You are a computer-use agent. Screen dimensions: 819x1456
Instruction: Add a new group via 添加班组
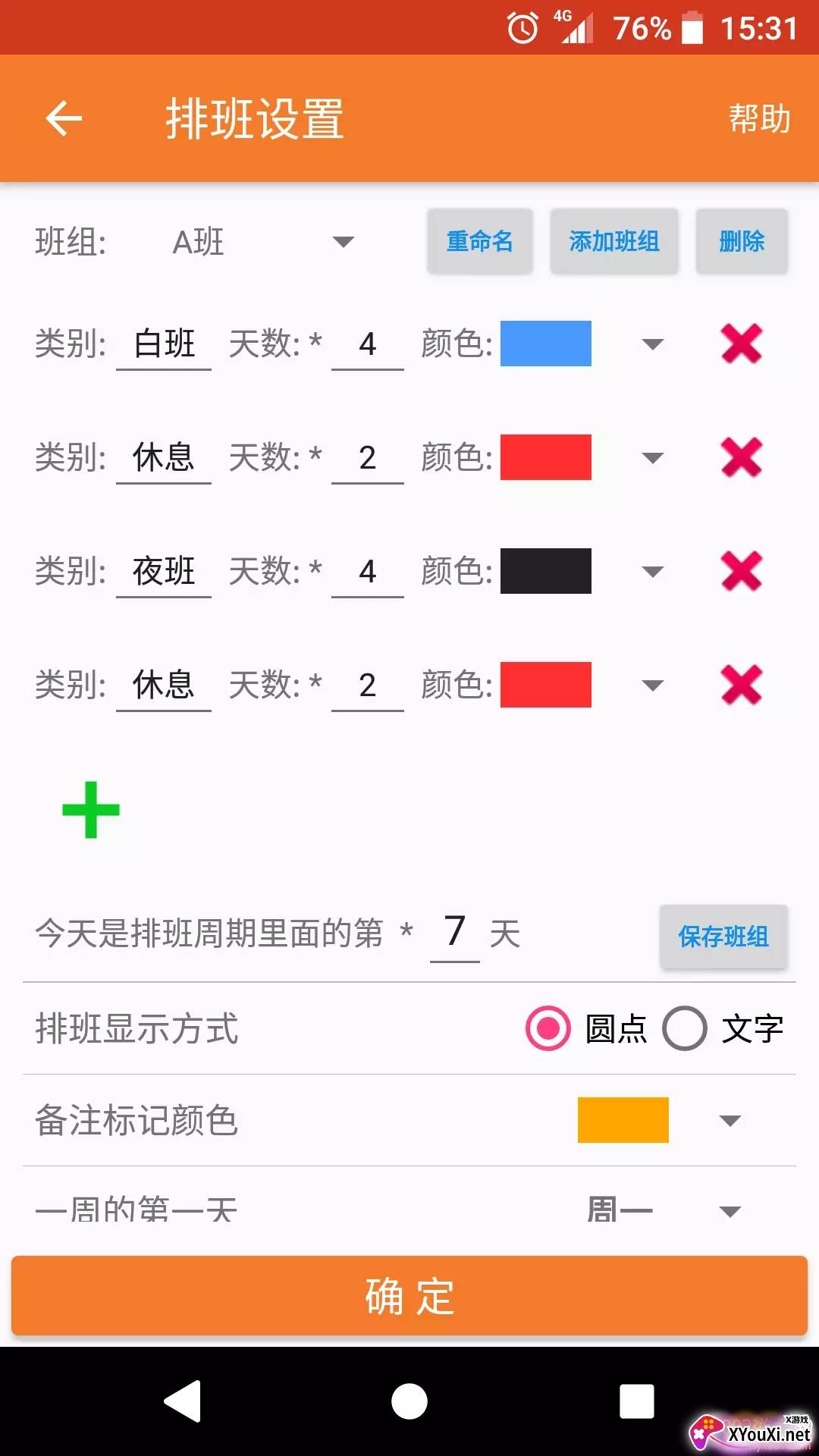tap(613, 242)
